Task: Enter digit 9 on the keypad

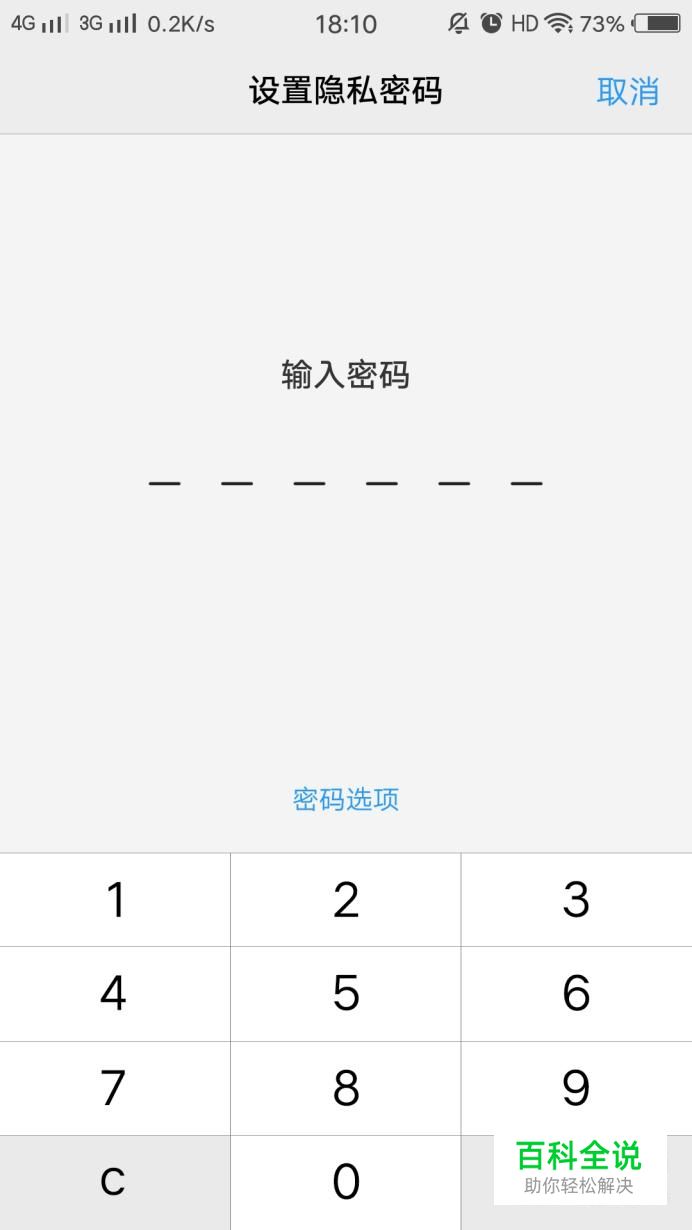Action: tap(576, 1088)
